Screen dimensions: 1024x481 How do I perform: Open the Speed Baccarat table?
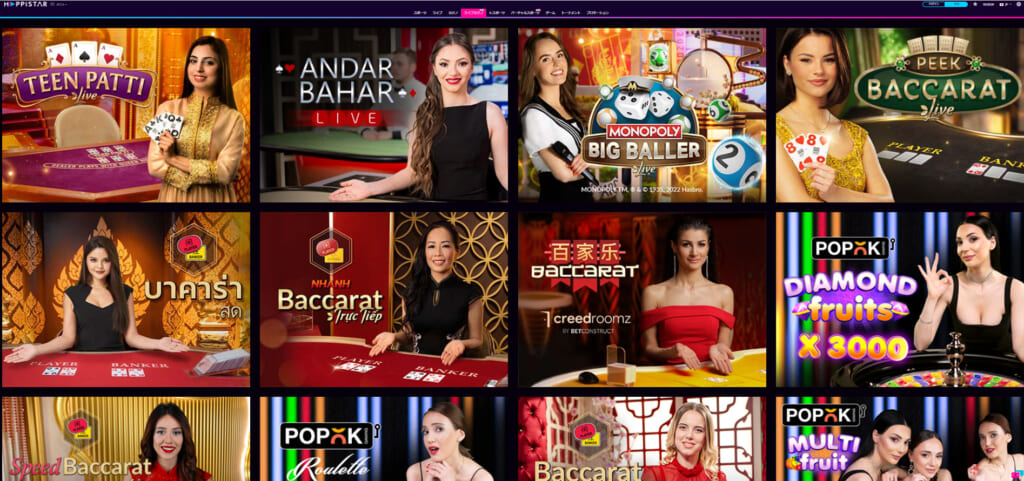[126, 440]
